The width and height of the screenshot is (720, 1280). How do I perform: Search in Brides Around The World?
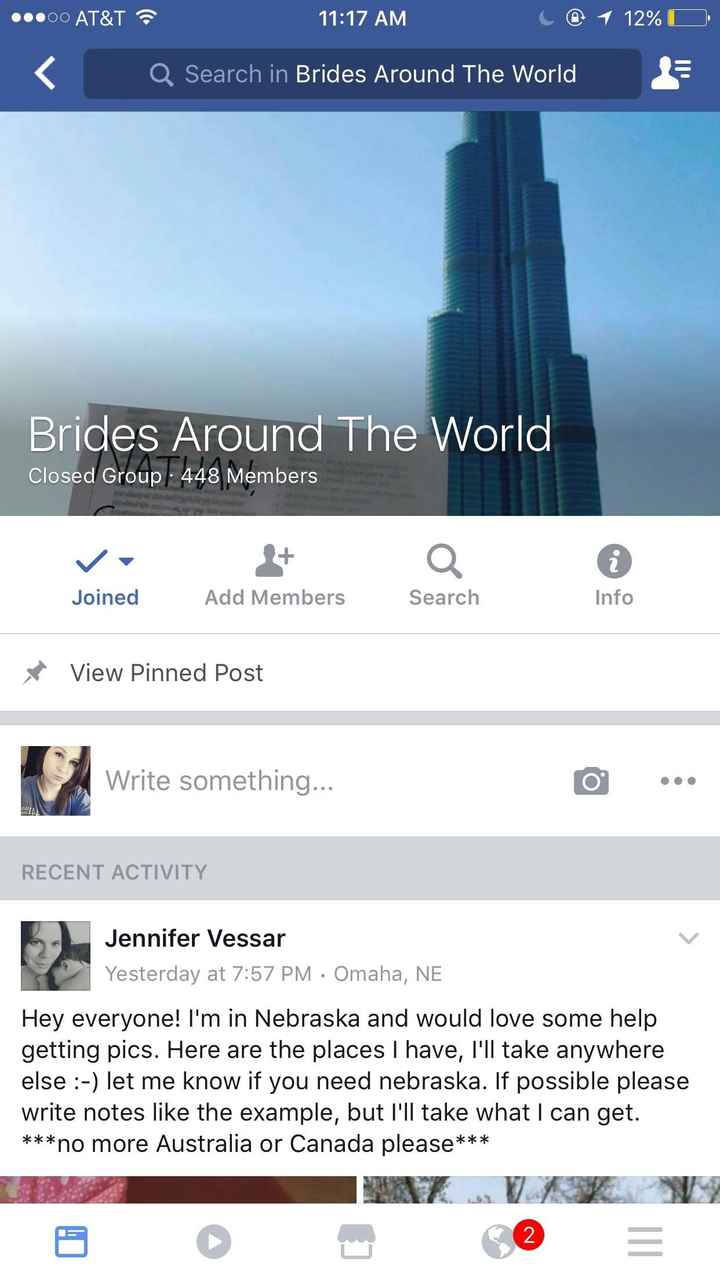(362, 74)
